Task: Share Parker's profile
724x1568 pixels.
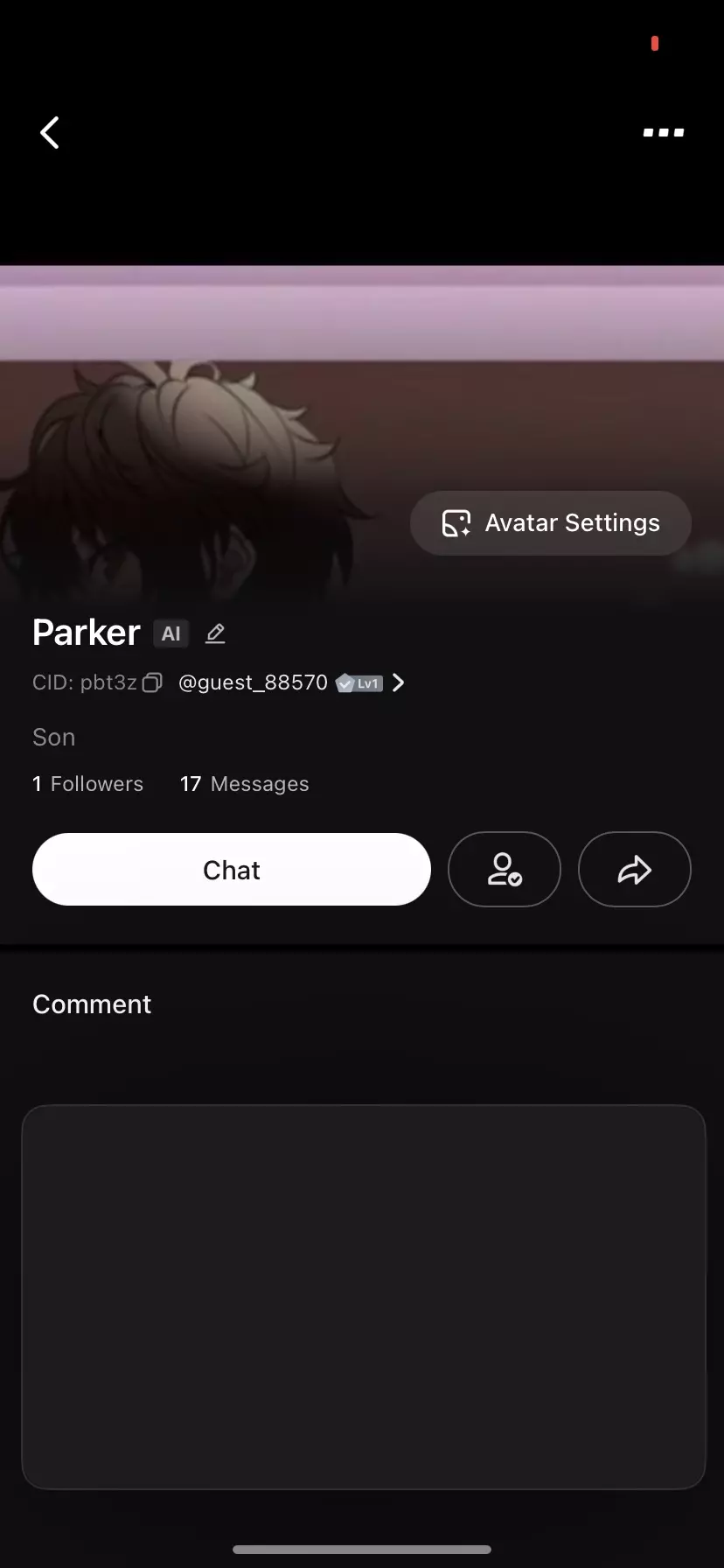Action: click(635, 870)
